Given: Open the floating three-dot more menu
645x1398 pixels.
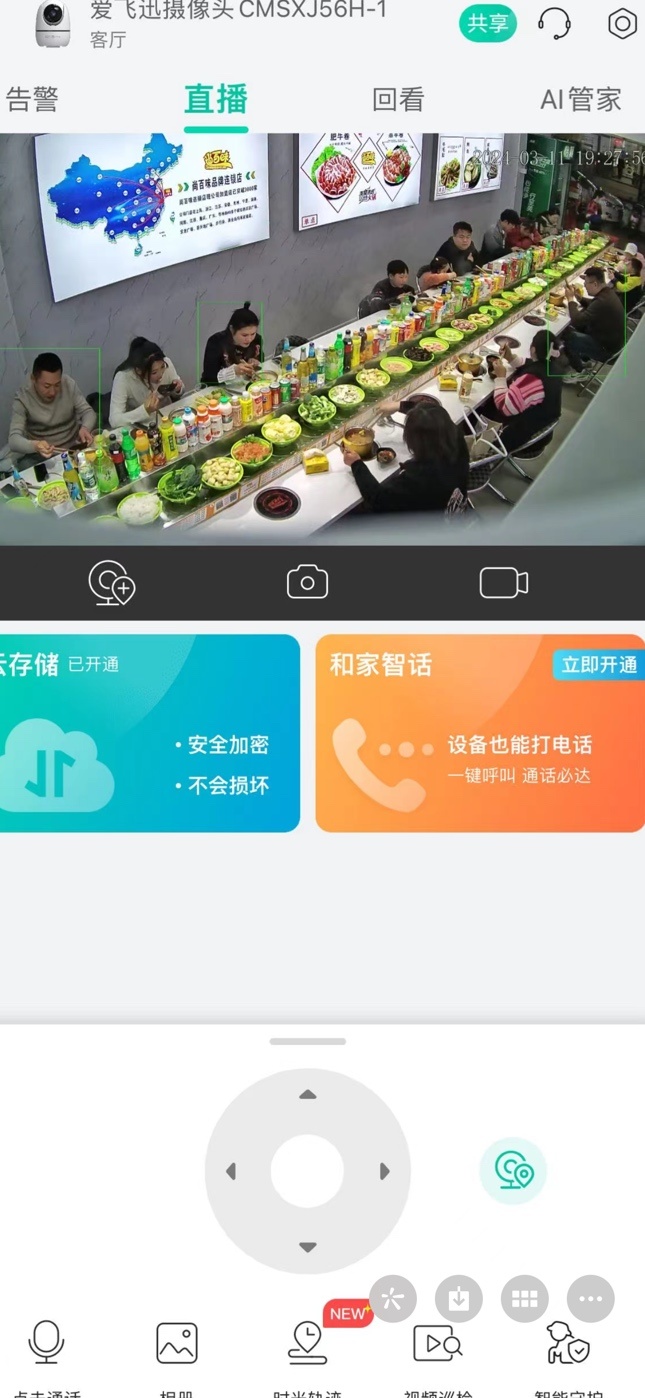Looking at the screenshot, I should click(x=590, y=1299).
